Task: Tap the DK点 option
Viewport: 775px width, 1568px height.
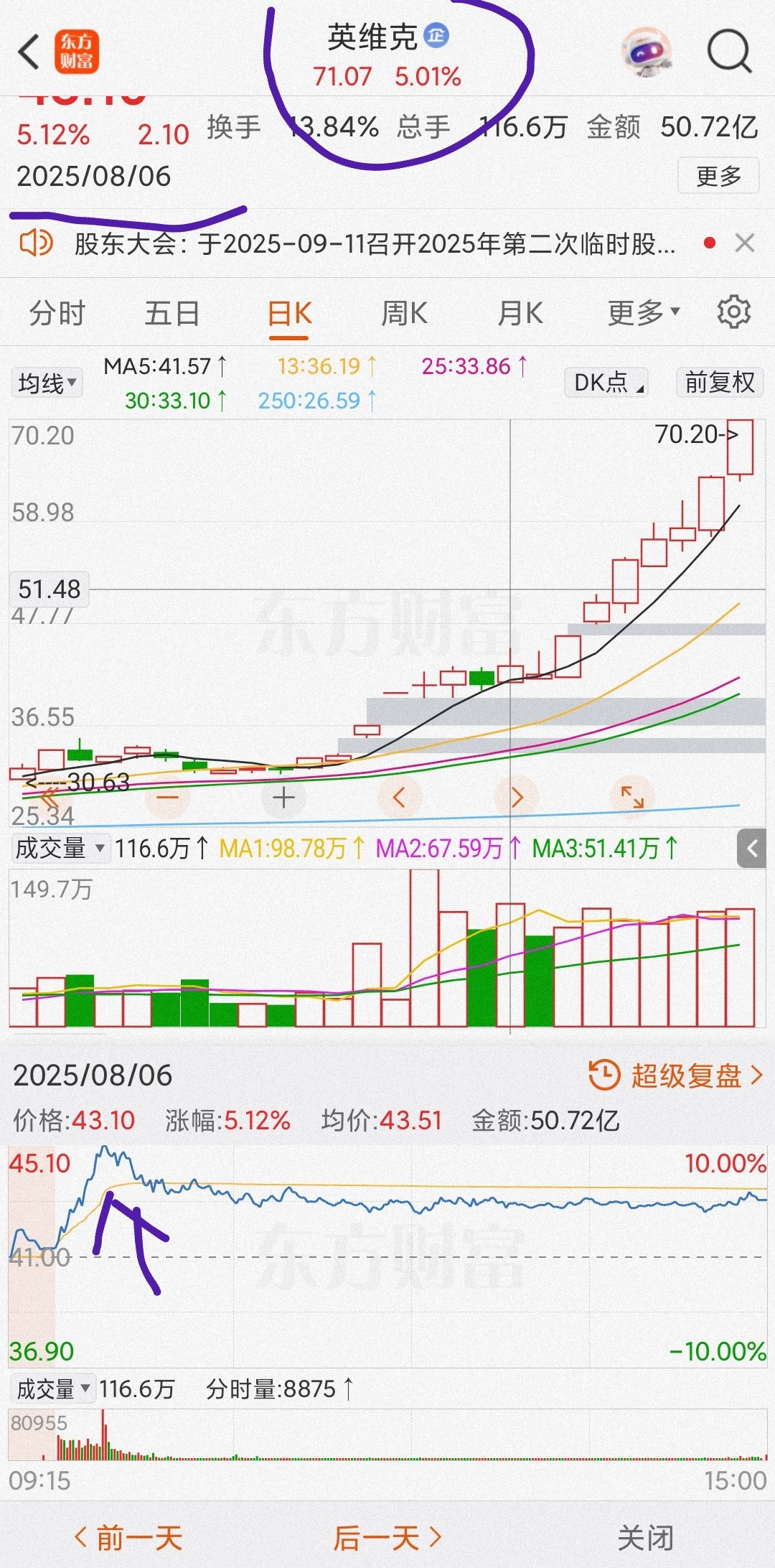Action: point(606,383)
